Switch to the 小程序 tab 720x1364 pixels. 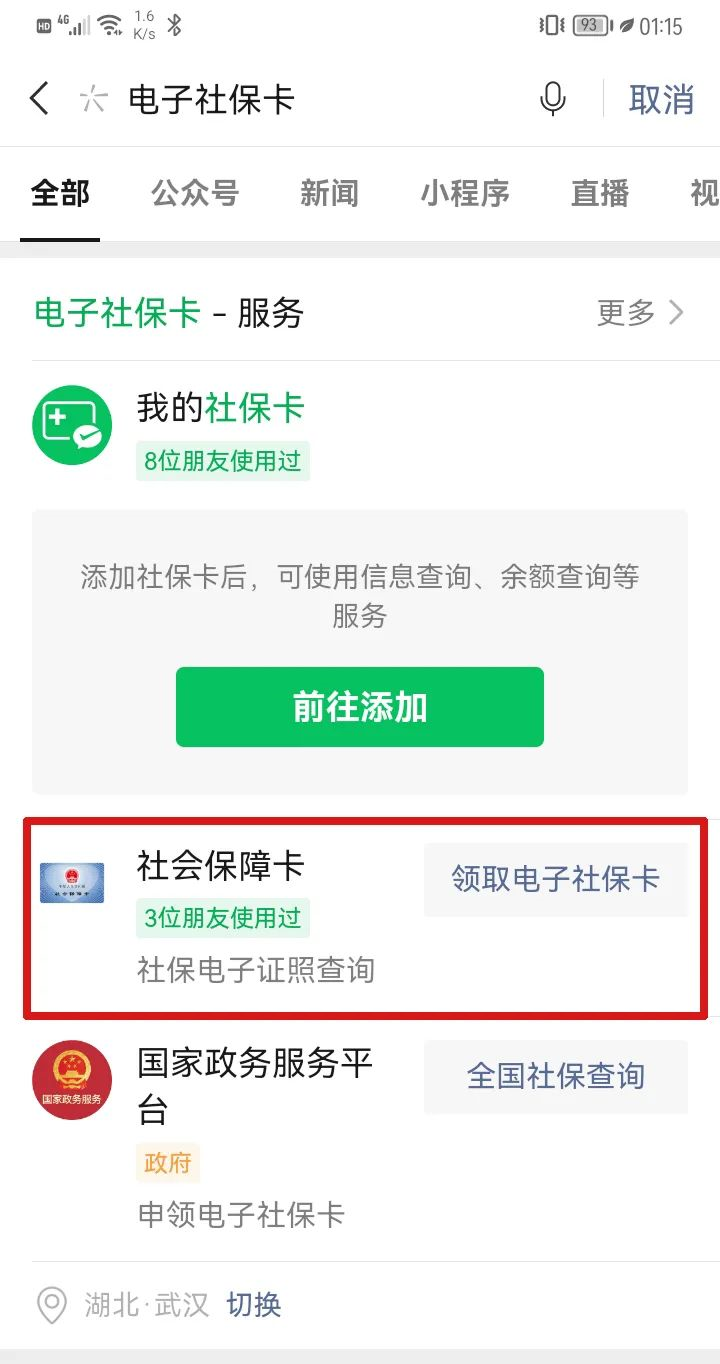464,193
